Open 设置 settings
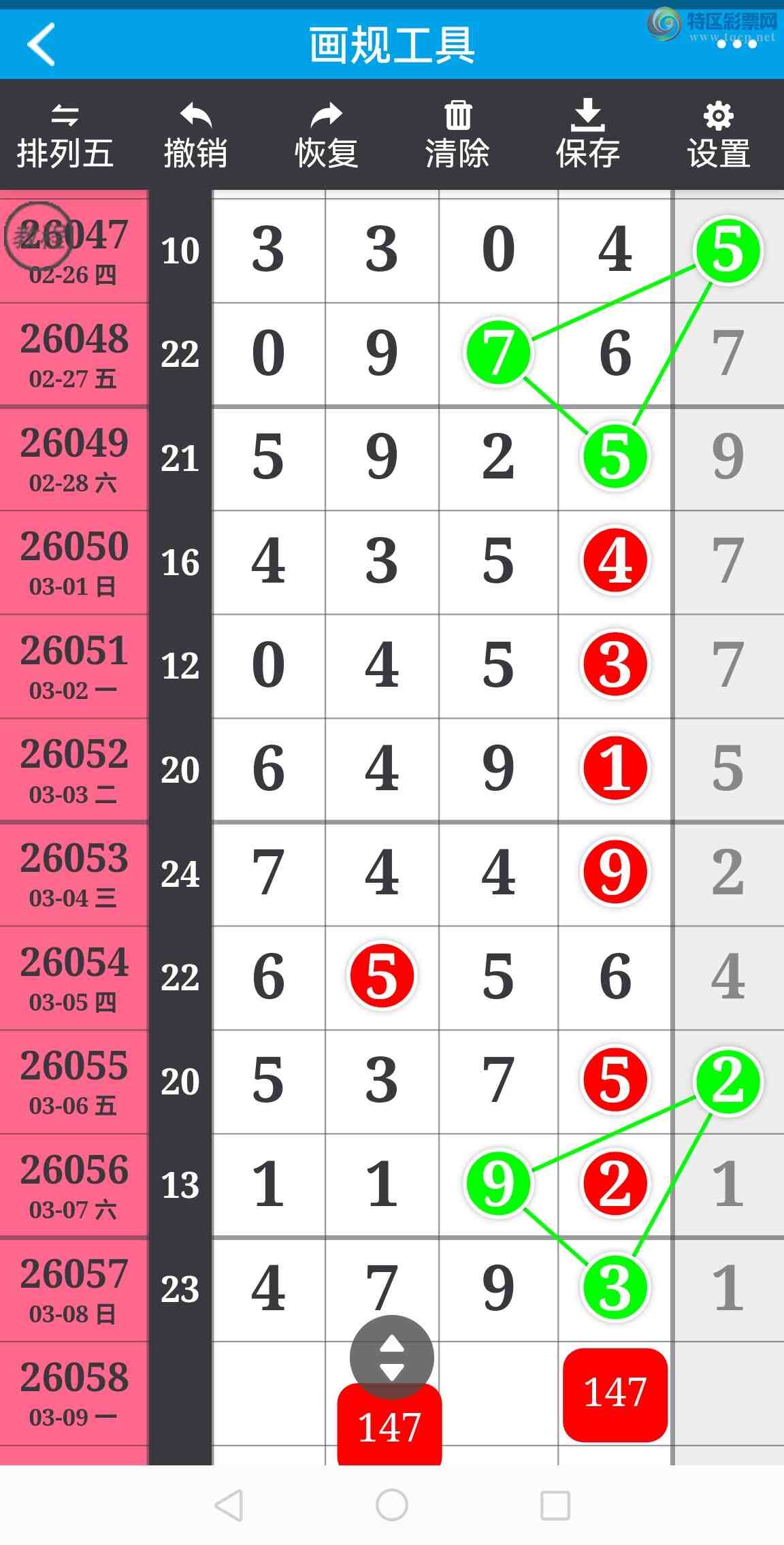Image resolution: width=784 pixels, height=1545 pixels. (719, 136)
